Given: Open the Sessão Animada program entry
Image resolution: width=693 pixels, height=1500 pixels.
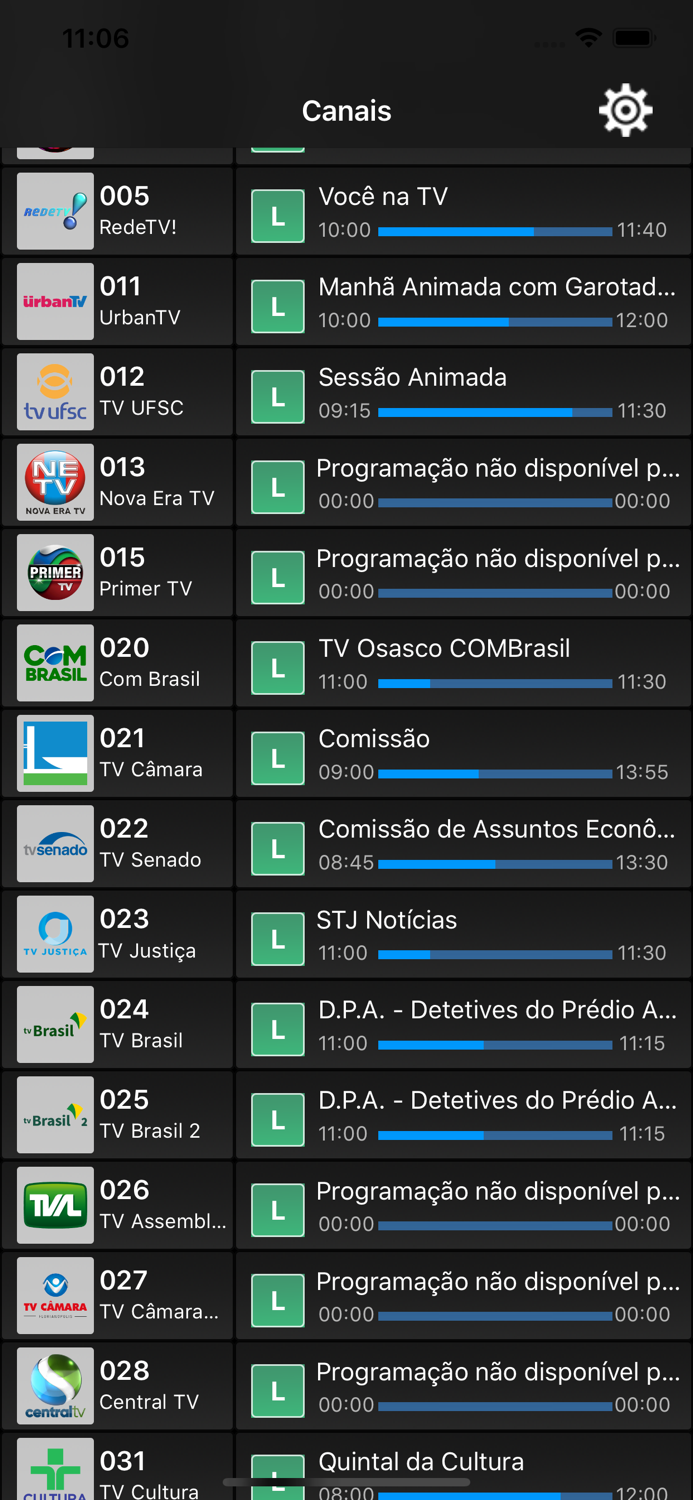Looking at the screenshot, I should tap(464, 392).
